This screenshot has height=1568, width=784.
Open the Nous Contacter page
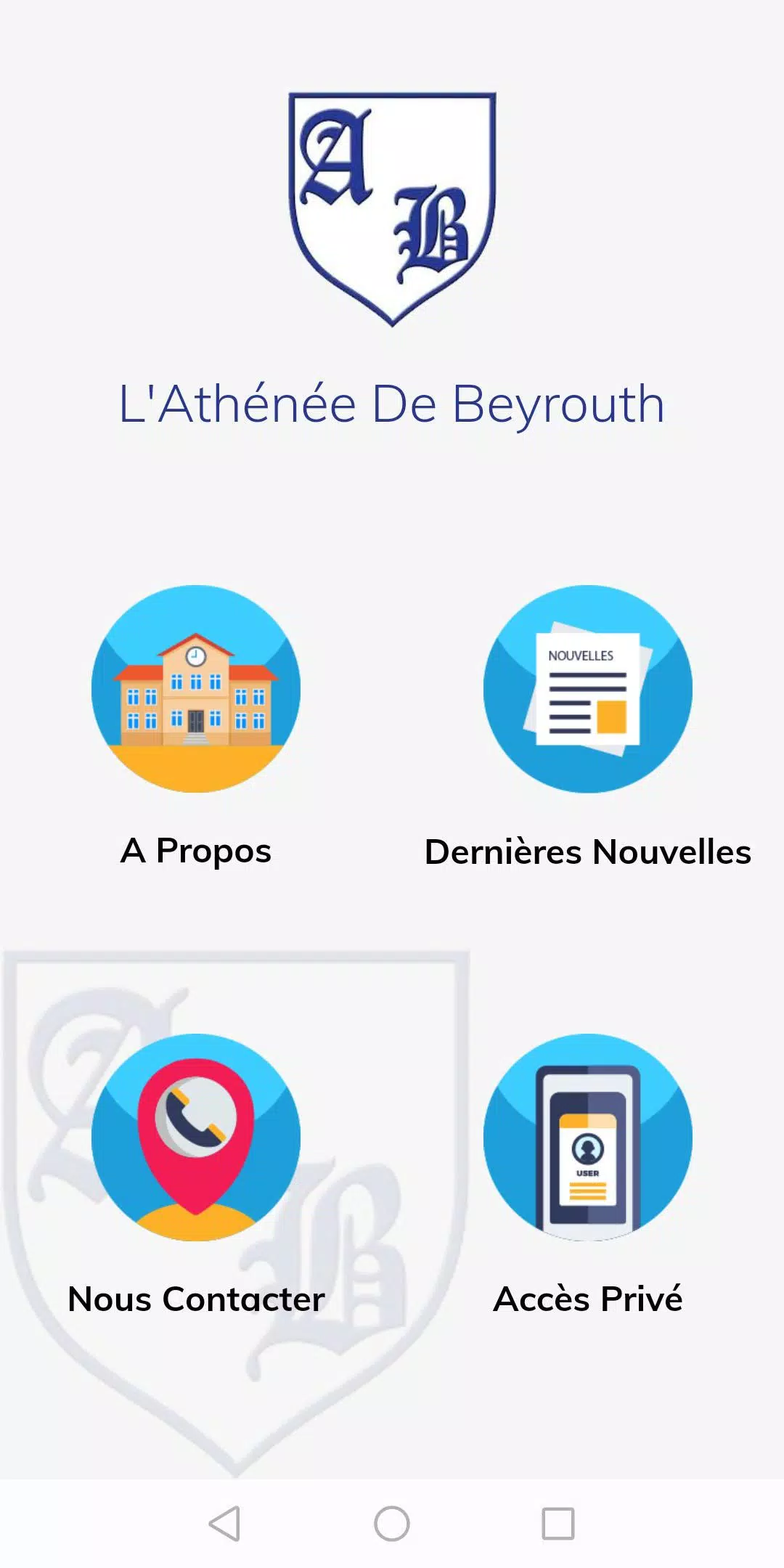click(x=196, y=1137)
